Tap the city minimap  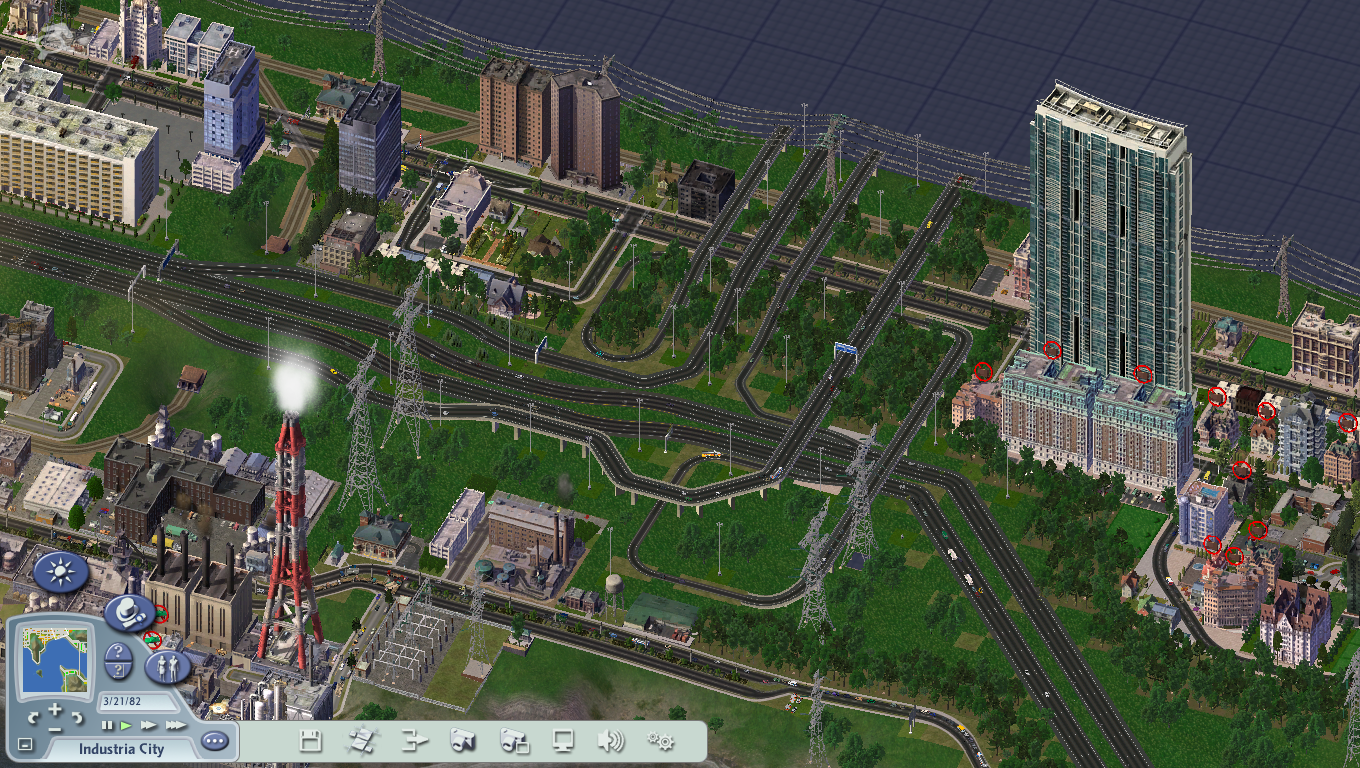53,660
